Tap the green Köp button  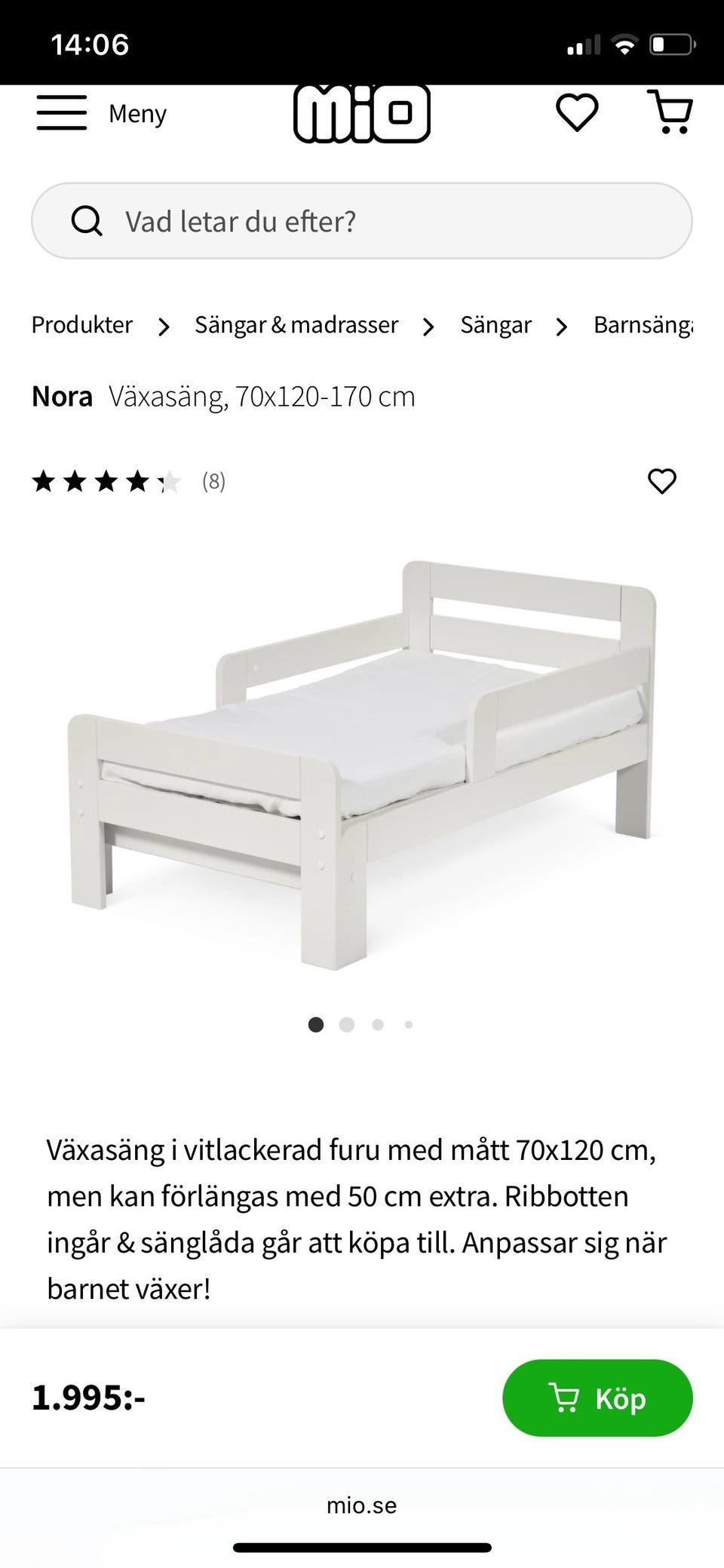(x=597, y=1398)
